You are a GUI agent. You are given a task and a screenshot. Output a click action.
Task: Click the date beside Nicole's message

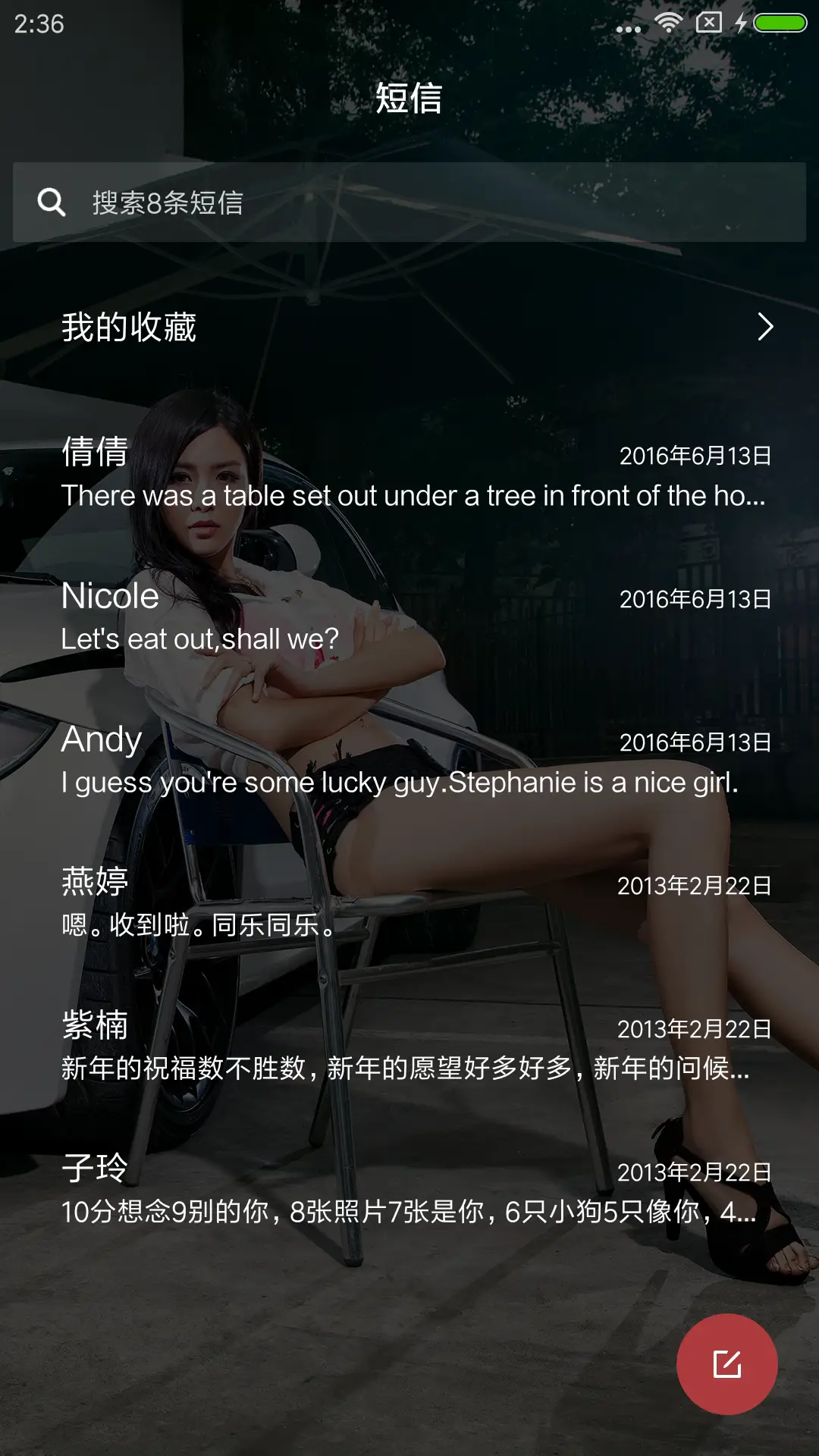(x=694, y=599)
